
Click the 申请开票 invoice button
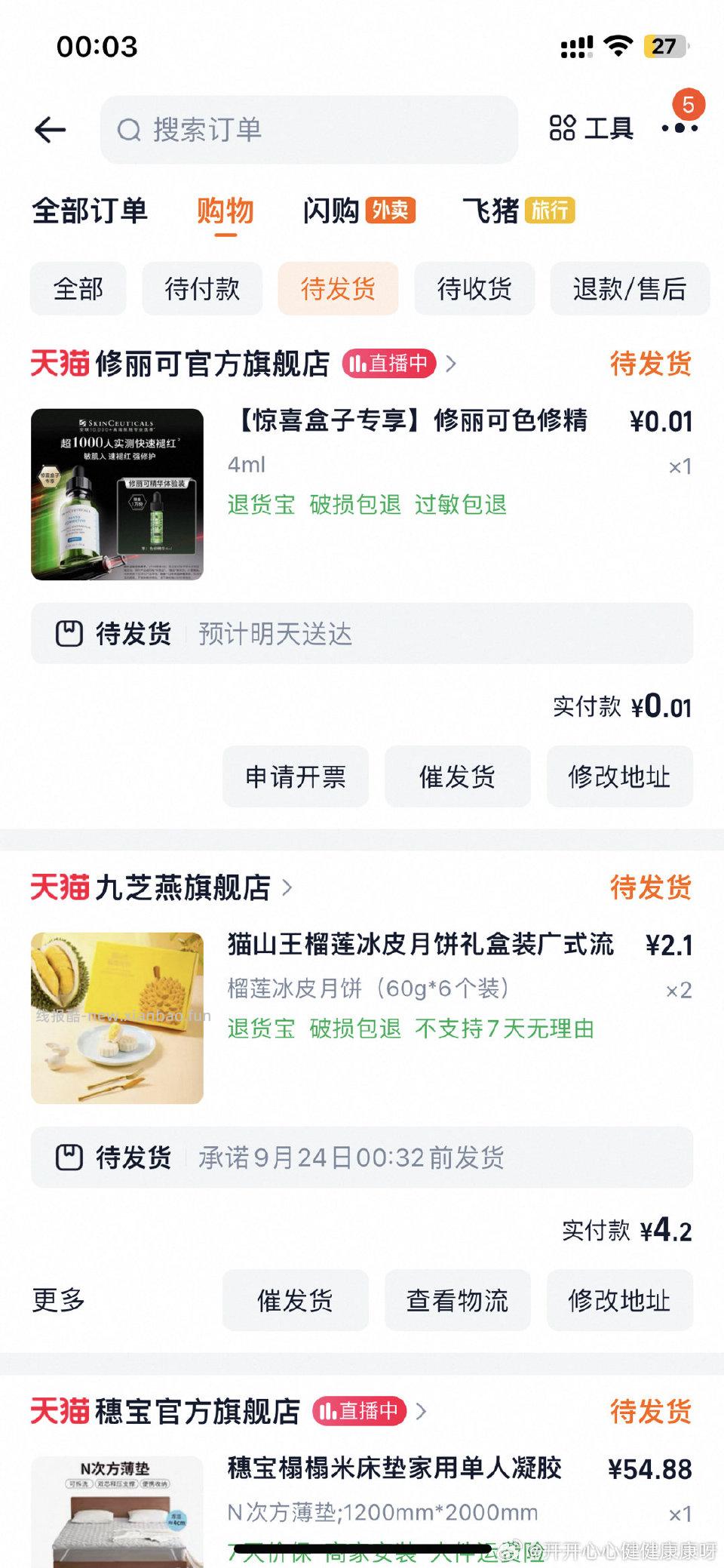pyautogui.click(x=295, y=776)
